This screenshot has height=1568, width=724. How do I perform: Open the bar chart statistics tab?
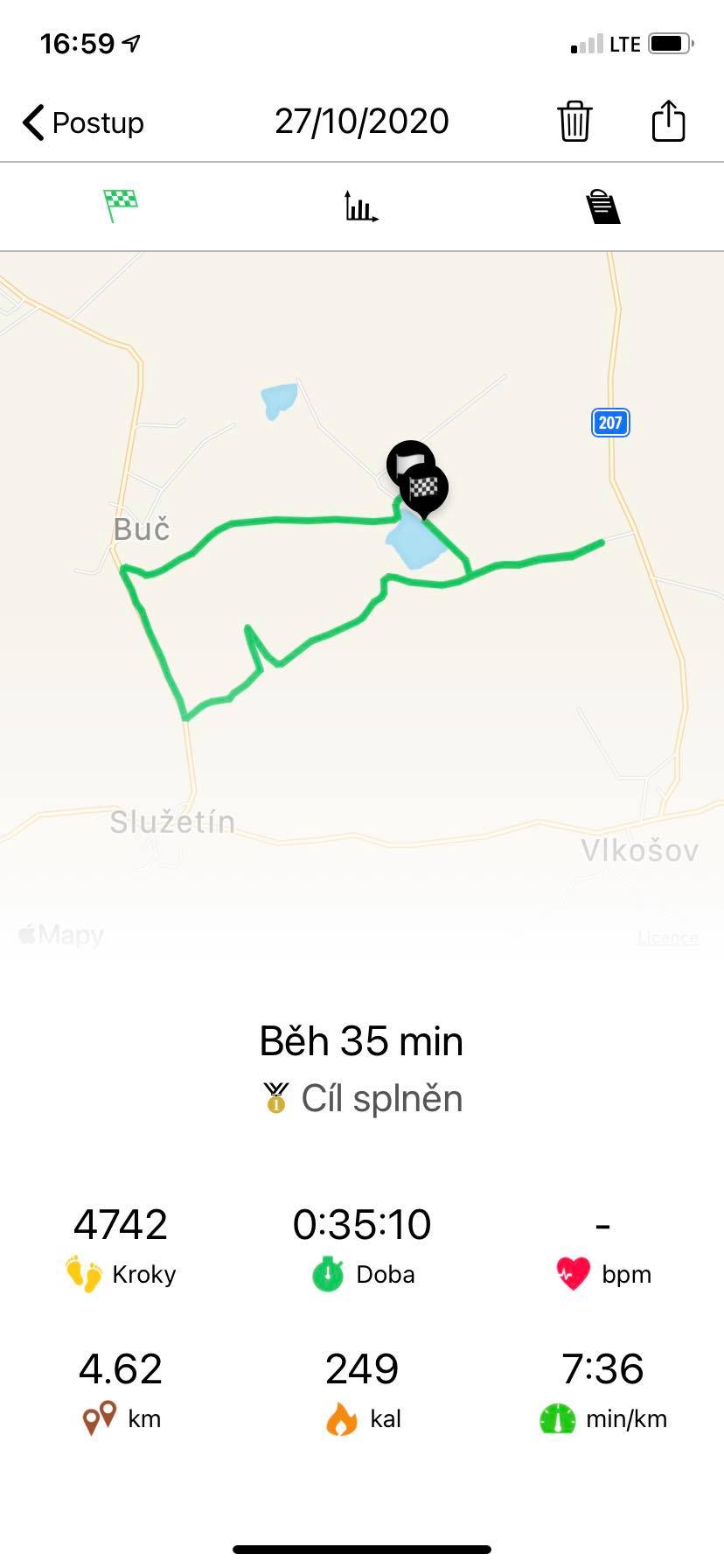(361, 206)
